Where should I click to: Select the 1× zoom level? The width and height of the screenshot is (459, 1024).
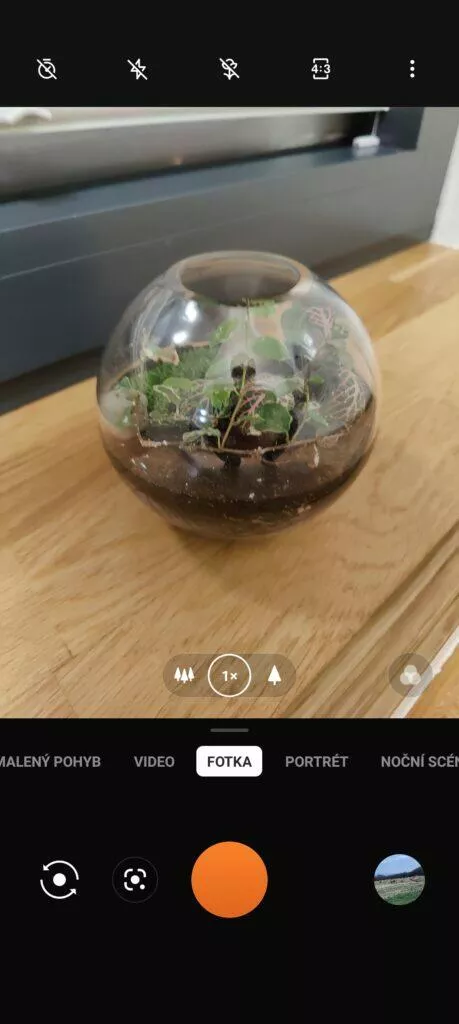click(x=229, y=676)
